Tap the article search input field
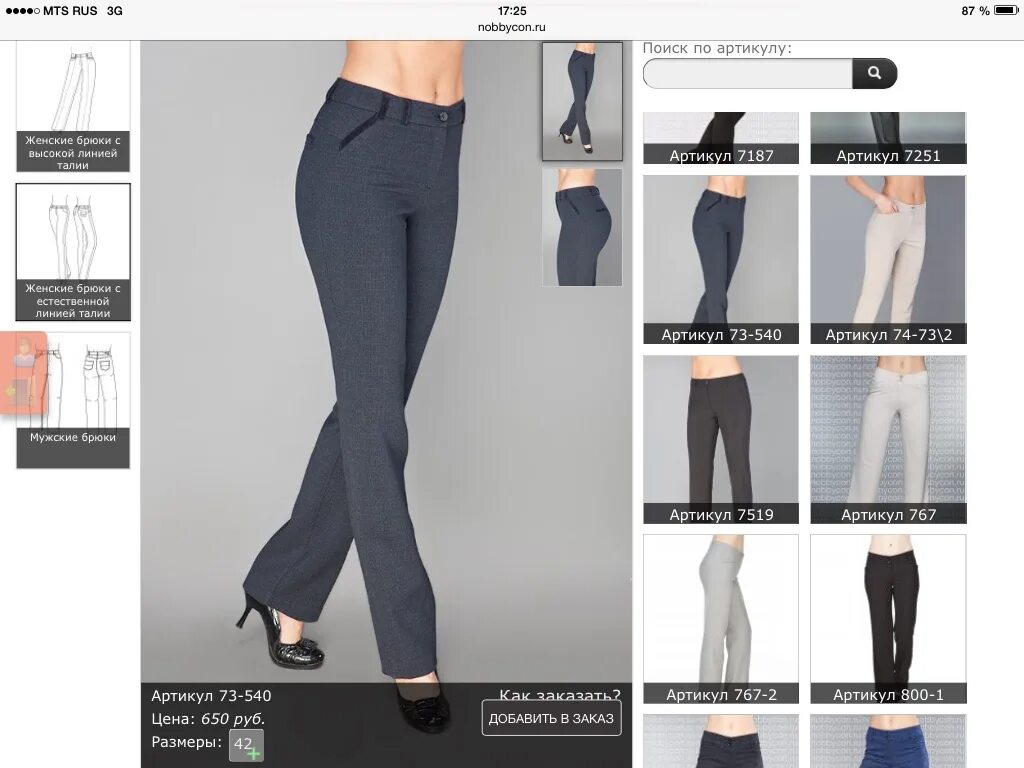The height and width of the screenshot is (768, 1024). [747, 74]
